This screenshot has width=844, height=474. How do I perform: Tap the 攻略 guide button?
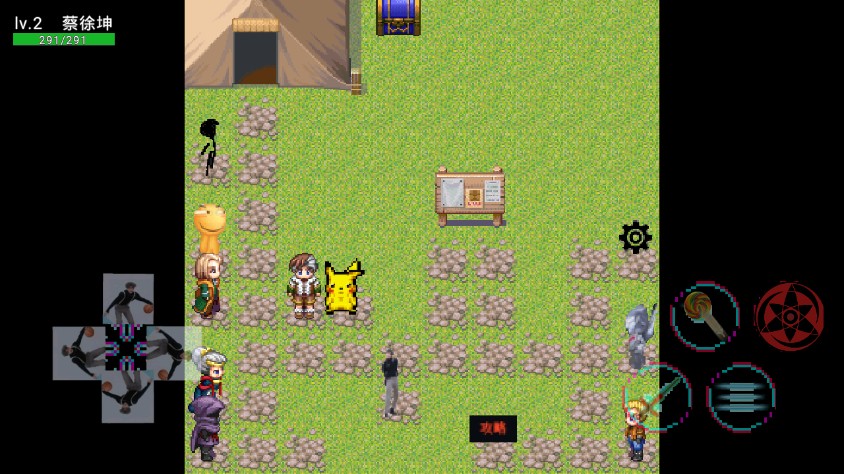[x=493, y=428]
